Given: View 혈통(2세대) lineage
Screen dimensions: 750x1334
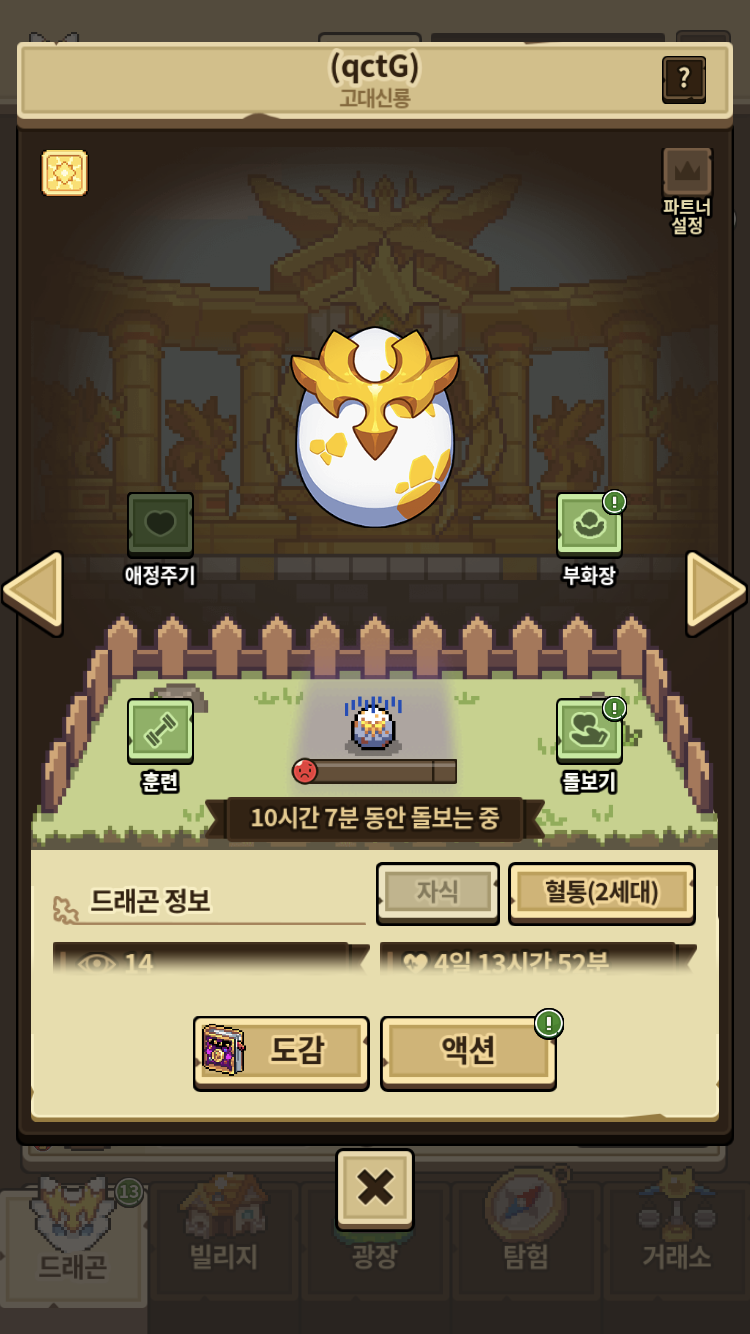Looking at the screenshot, I should tap(602, 892).
